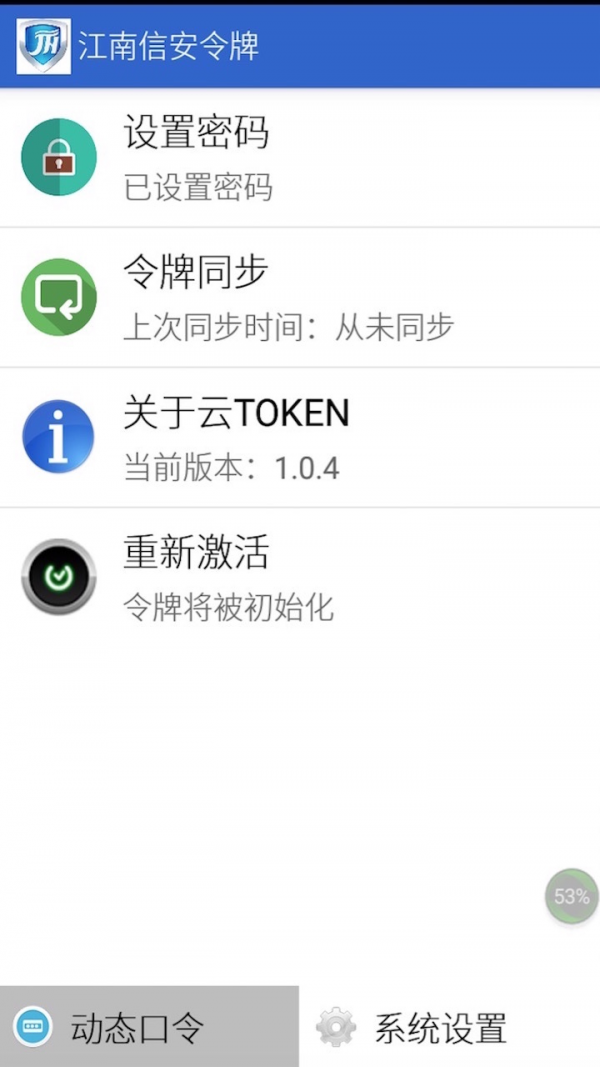Image resolution: width=600 pixels, height=1067 pixels.
Task: Switch to the 动态口令 tab
Action: (x=149, y=1026)
